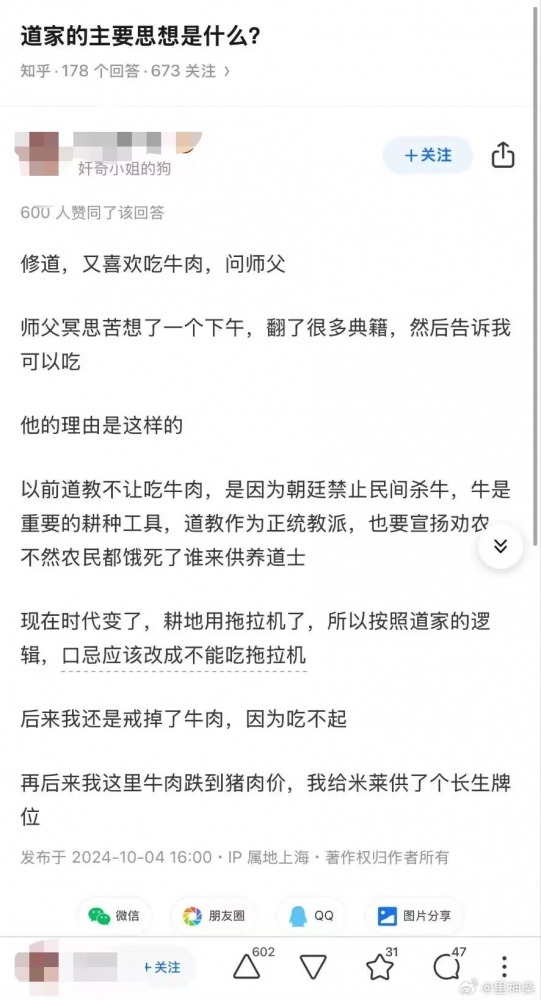The image size is (541, 1000).
Task: Bookmark the answer with star icon
Action: coord(380,967)
